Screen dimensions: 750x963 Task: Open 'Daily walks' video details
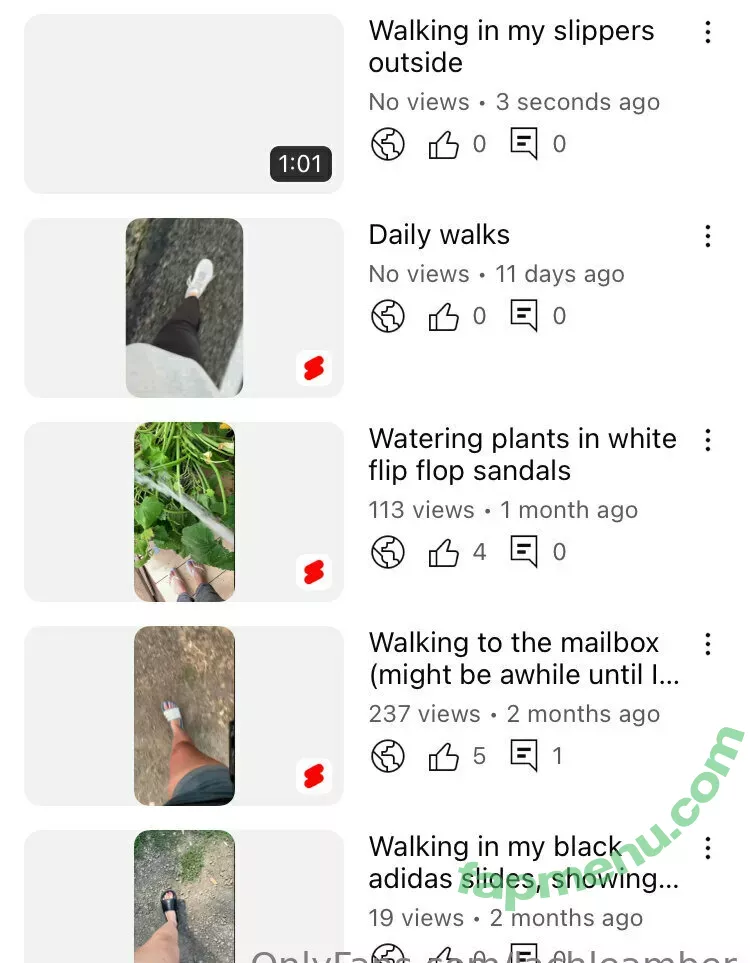click(x=439, y=235)
